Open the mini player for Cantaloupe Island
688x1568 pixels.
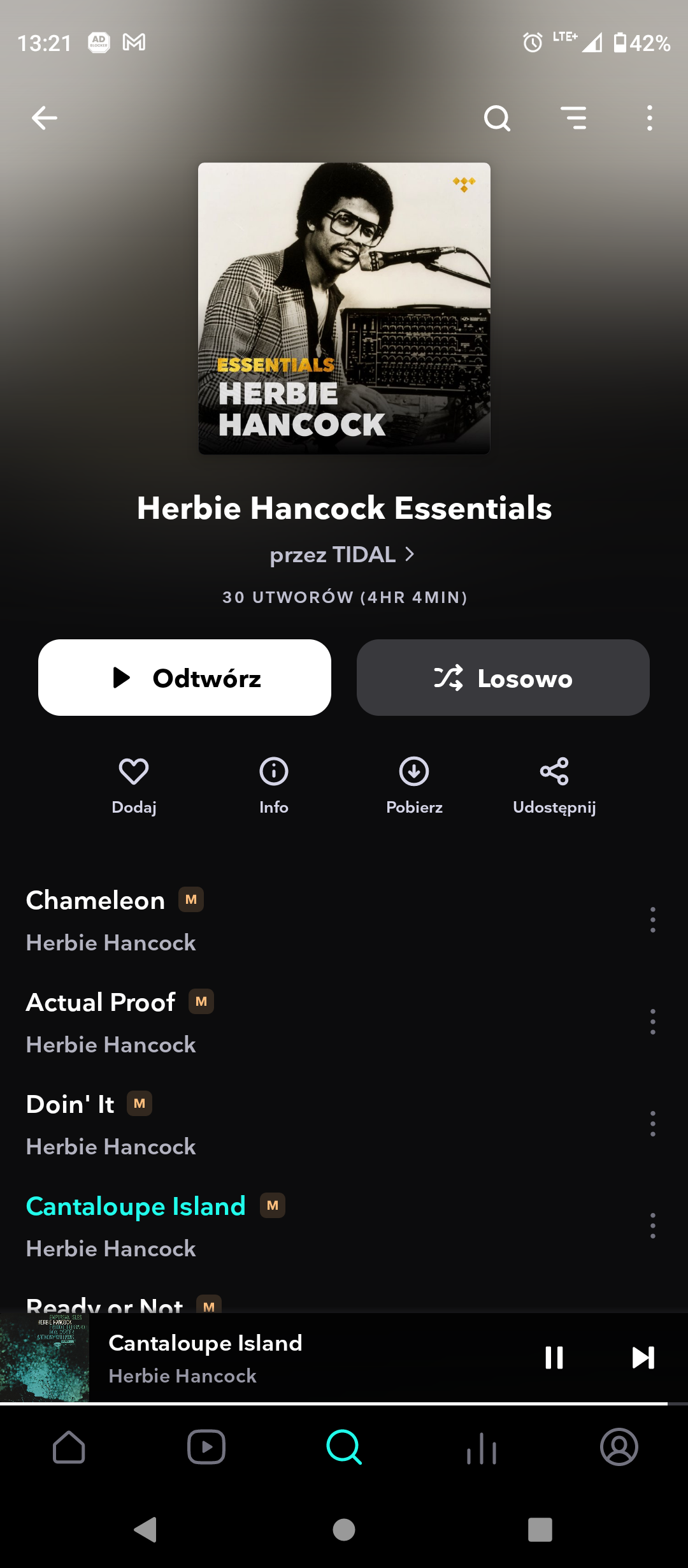point(287,1358)
